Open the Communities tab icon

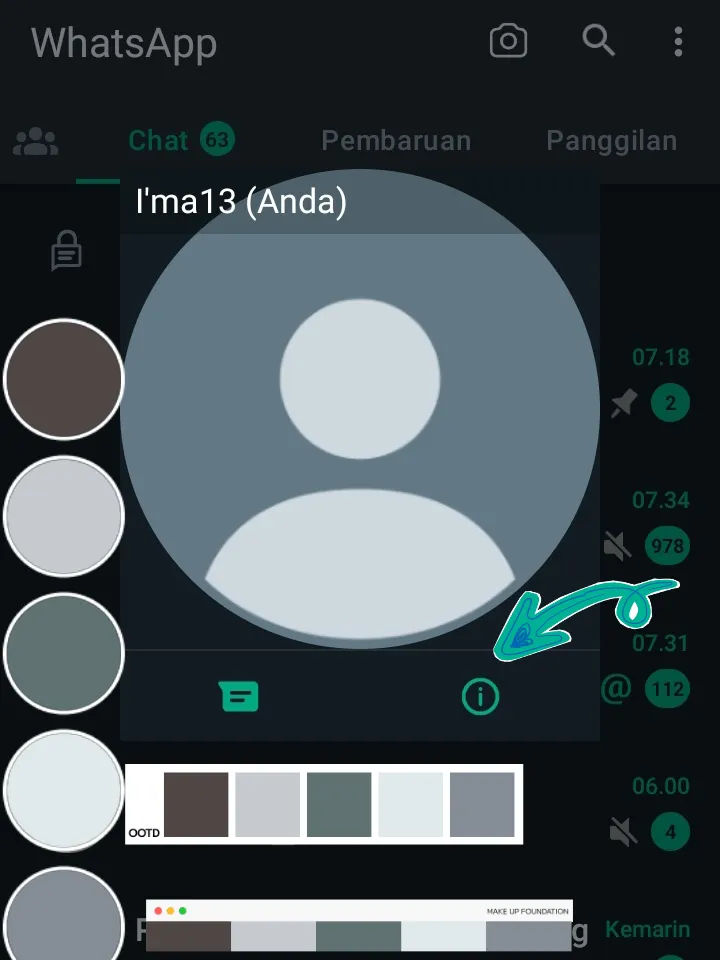click(37, 141)
